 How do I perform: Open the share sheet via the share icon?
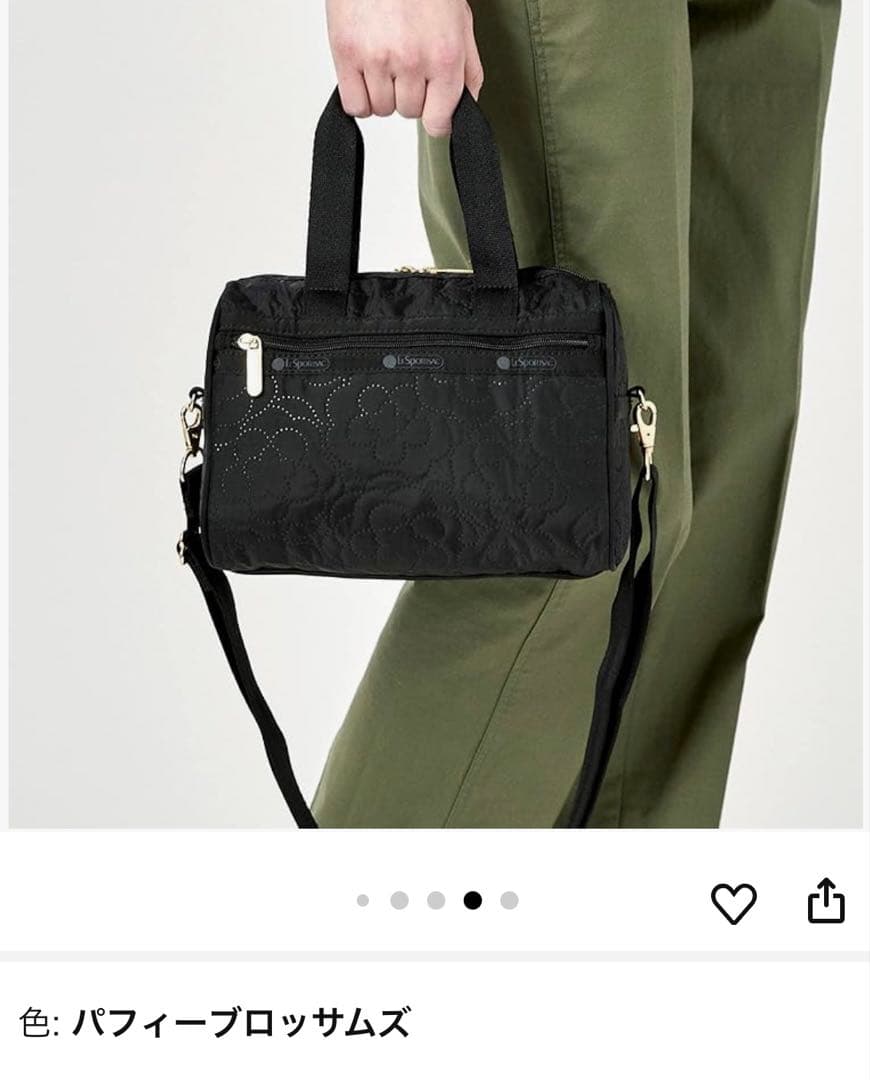pyautogui.click(x=826, y=900)
